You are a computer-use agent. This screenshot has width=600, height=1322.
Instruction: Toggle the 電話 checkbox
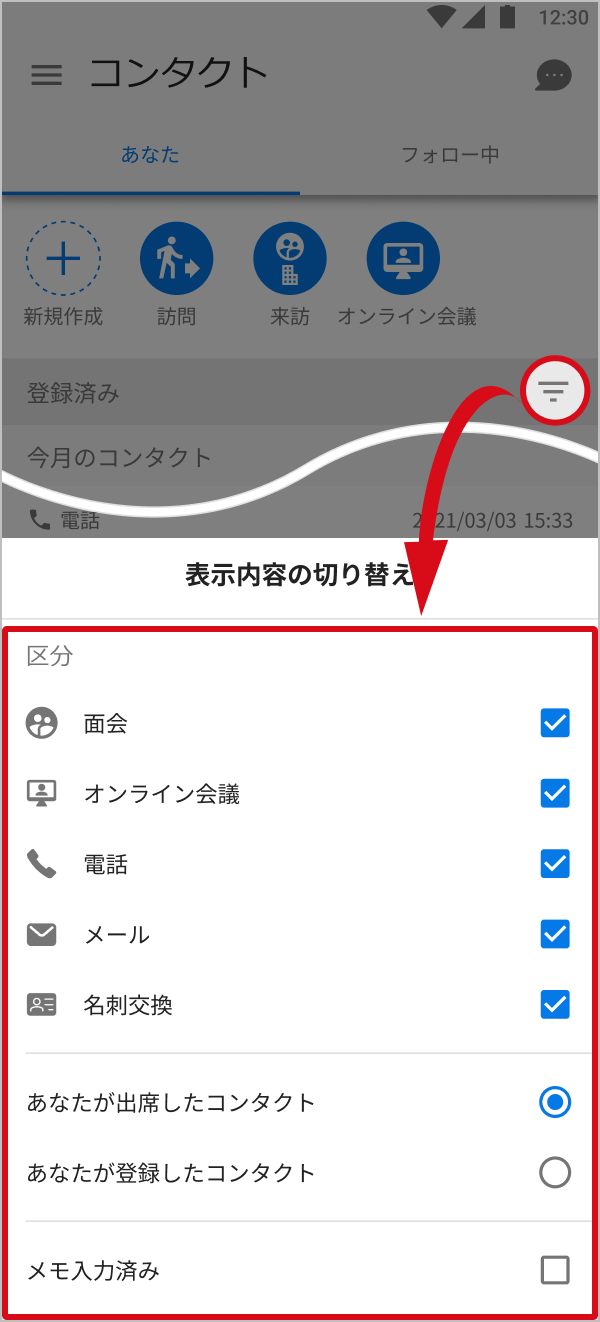click(555, 863)
